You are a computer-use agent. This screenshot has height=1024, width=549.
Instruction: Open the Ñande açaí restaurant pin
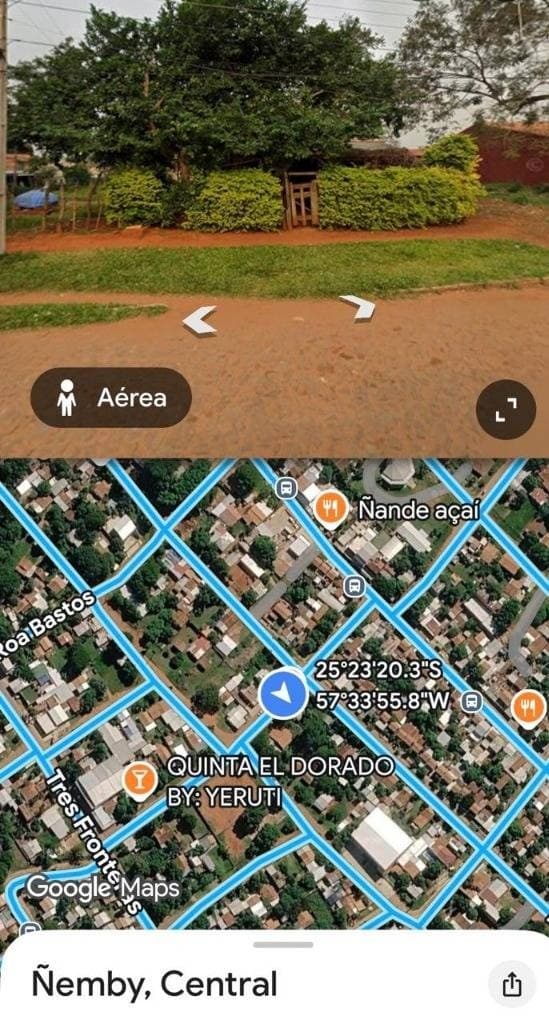(x=331, y=509)
